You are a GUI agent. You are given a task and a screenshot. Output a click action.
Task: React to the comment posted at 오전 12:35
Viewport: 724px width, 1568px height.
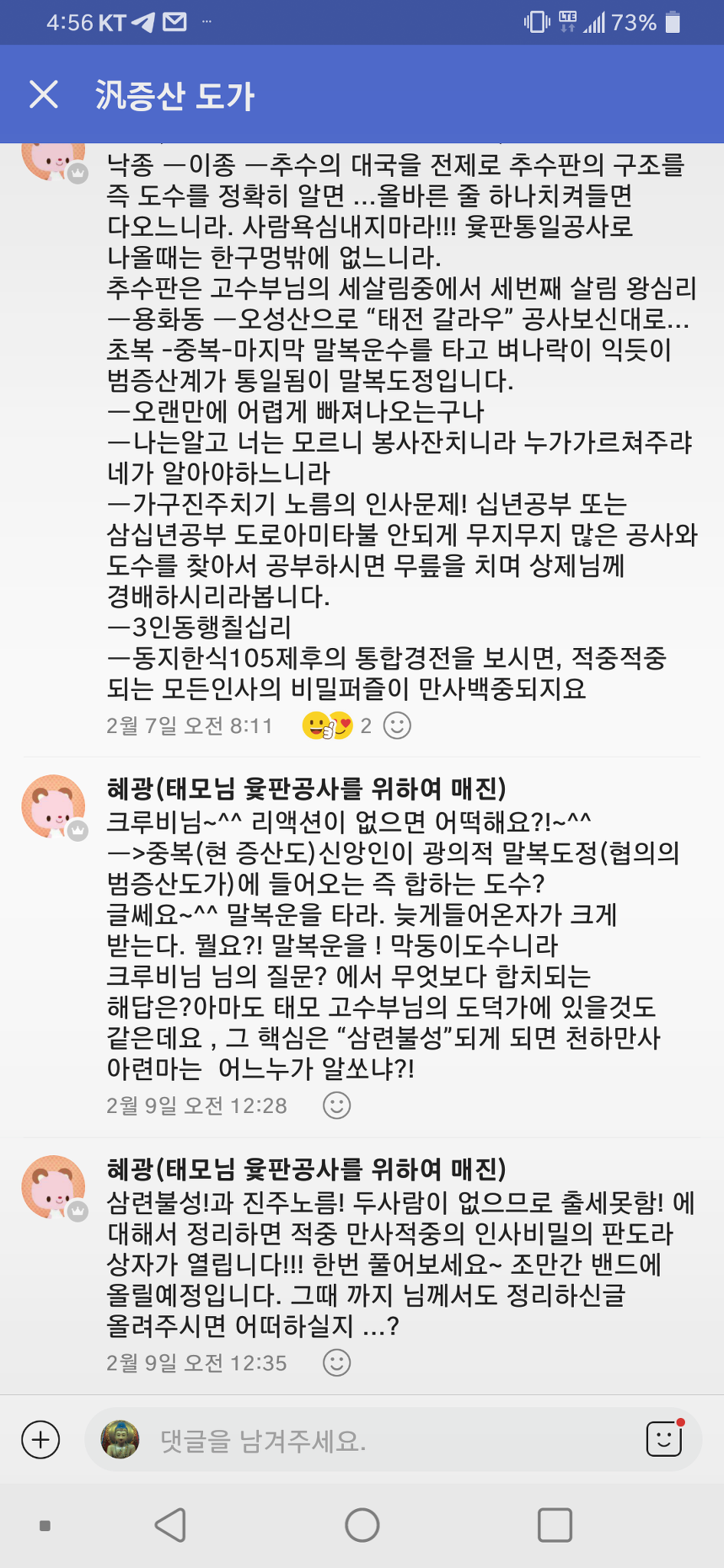coord(337,1363)
